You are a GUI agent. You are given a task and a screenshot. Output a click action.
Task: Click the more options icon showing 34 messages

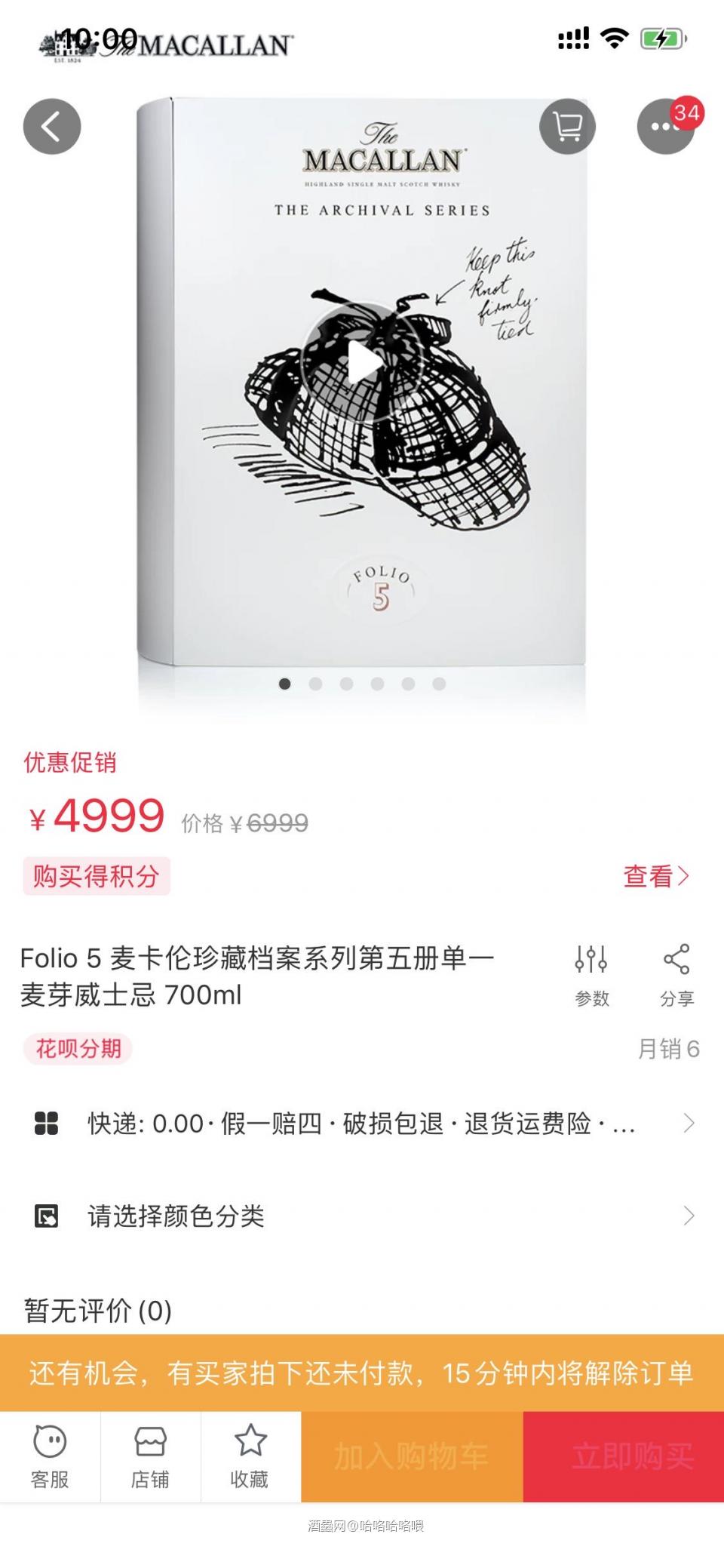(664, 126)
